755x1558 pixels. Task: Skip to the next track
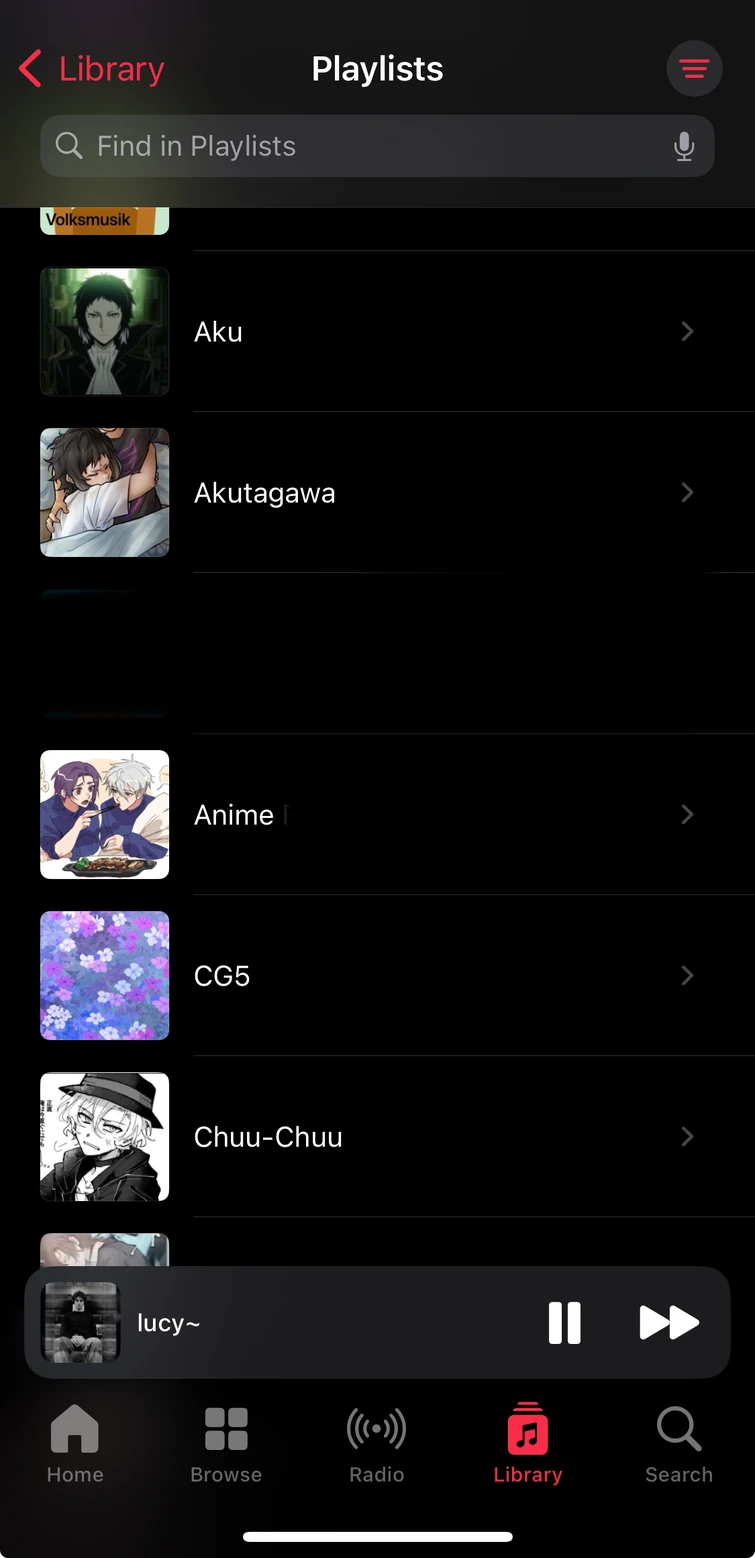point(668,1322)
